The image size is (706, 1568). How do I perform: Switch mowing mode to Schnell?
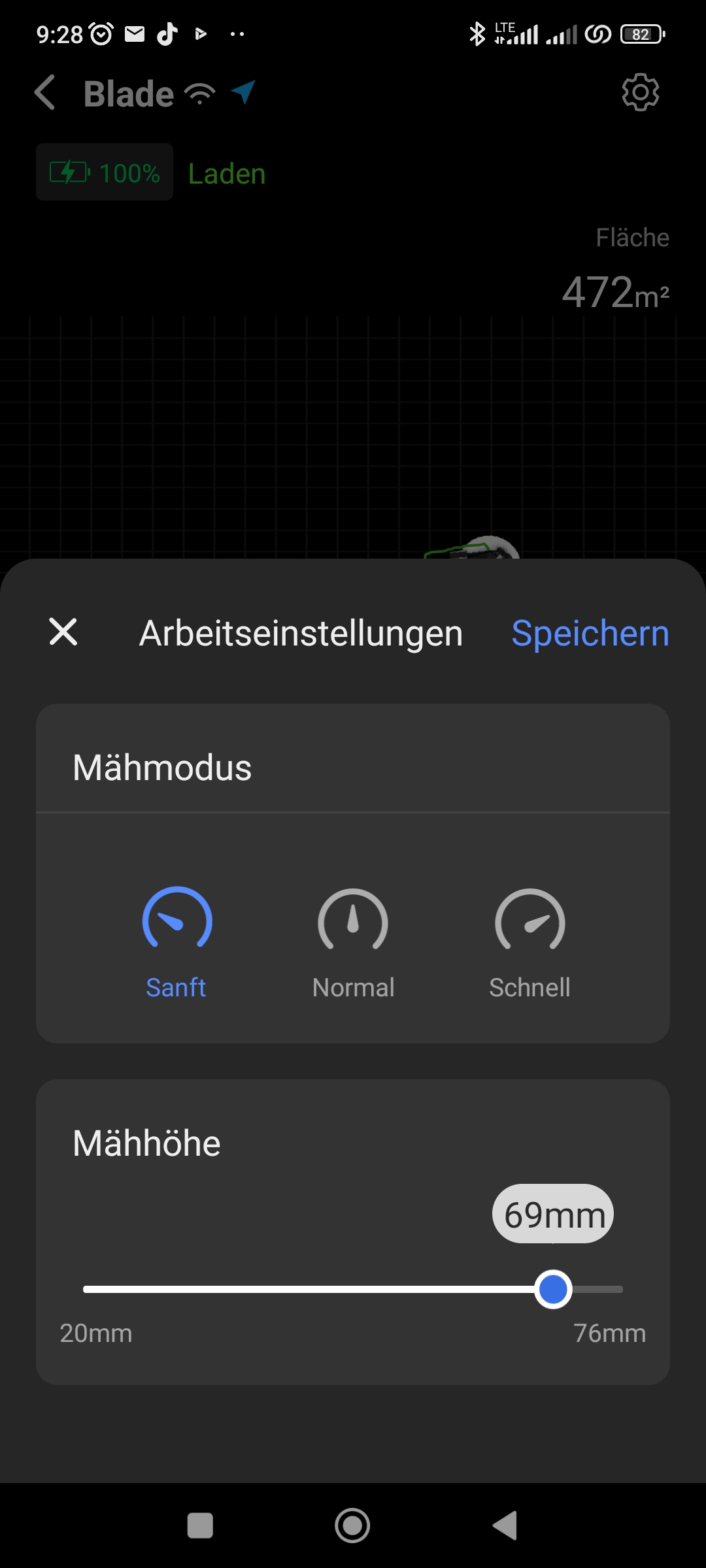click(x=529, y=942)
